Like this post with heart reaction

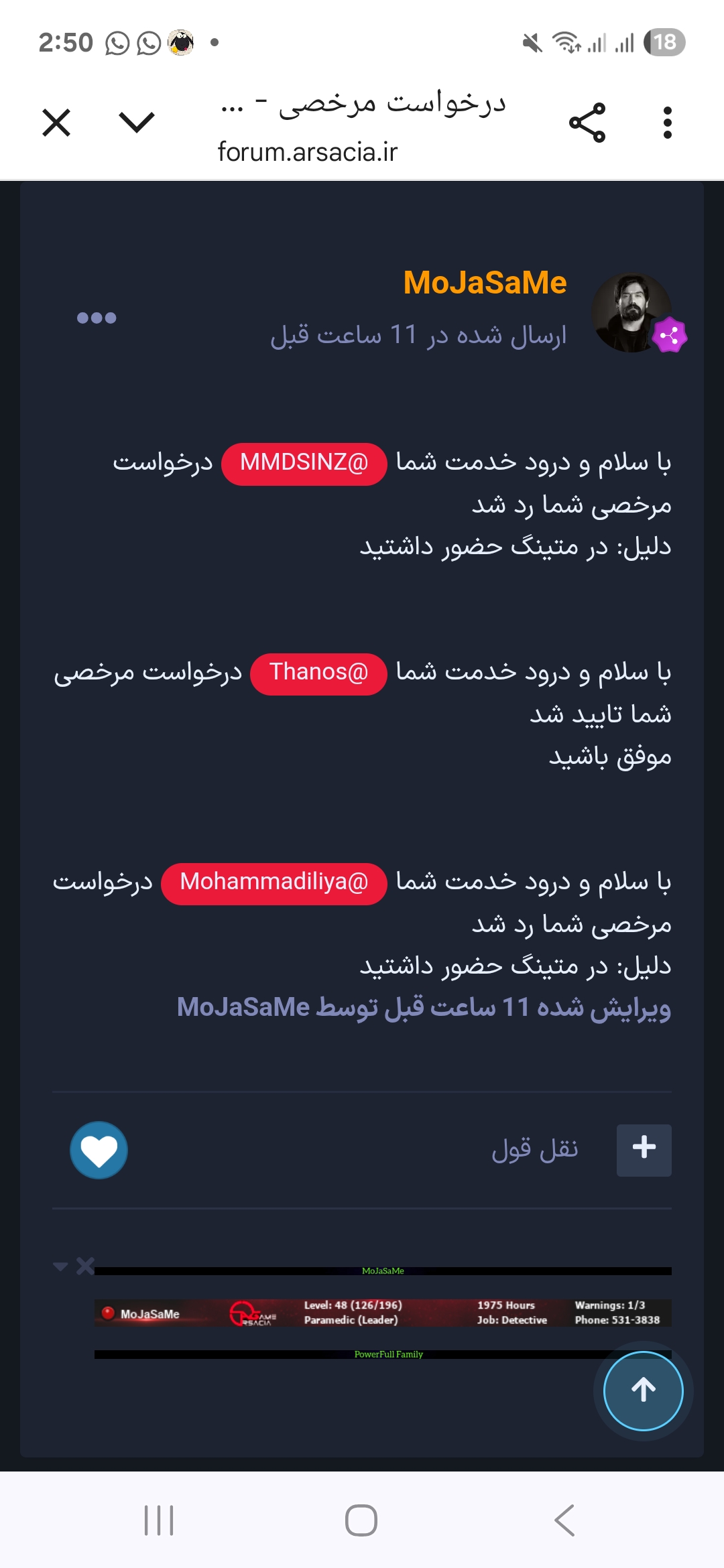[99, 1150]
